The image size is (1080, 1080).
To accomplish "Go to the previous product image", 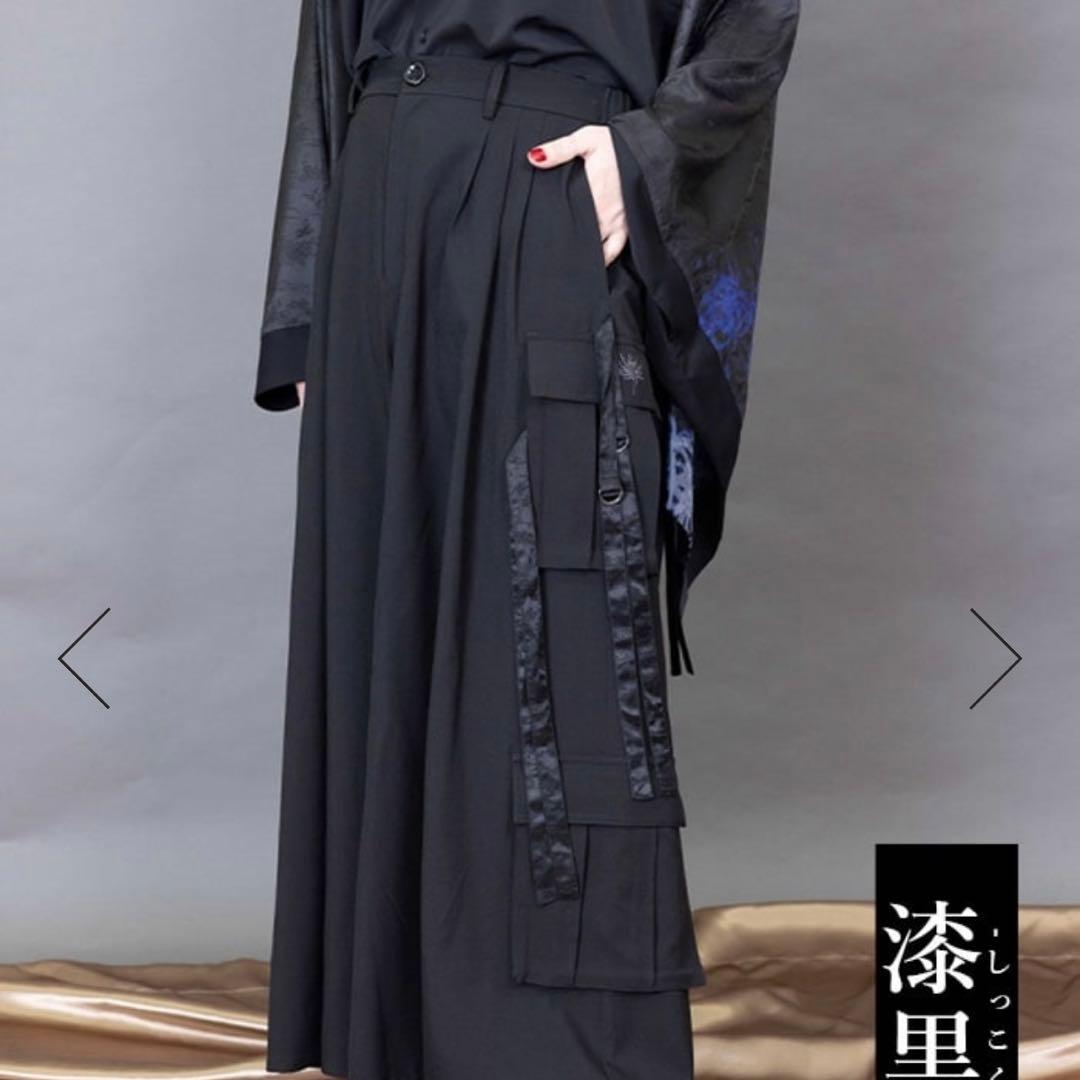I will (x=84, y=659).
